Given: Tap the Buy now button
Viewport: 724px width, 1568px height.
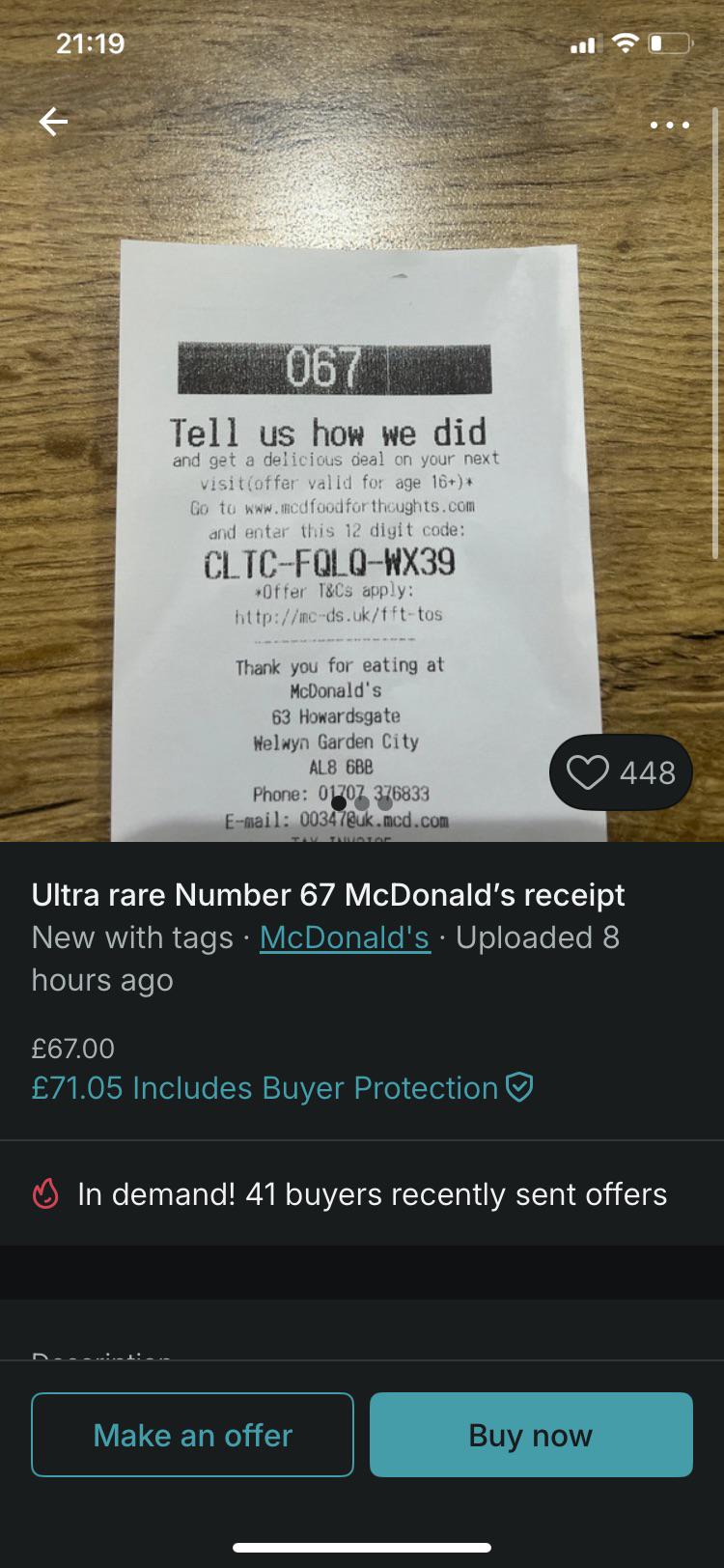Looking at the screenshot, I should [531, 1435].
